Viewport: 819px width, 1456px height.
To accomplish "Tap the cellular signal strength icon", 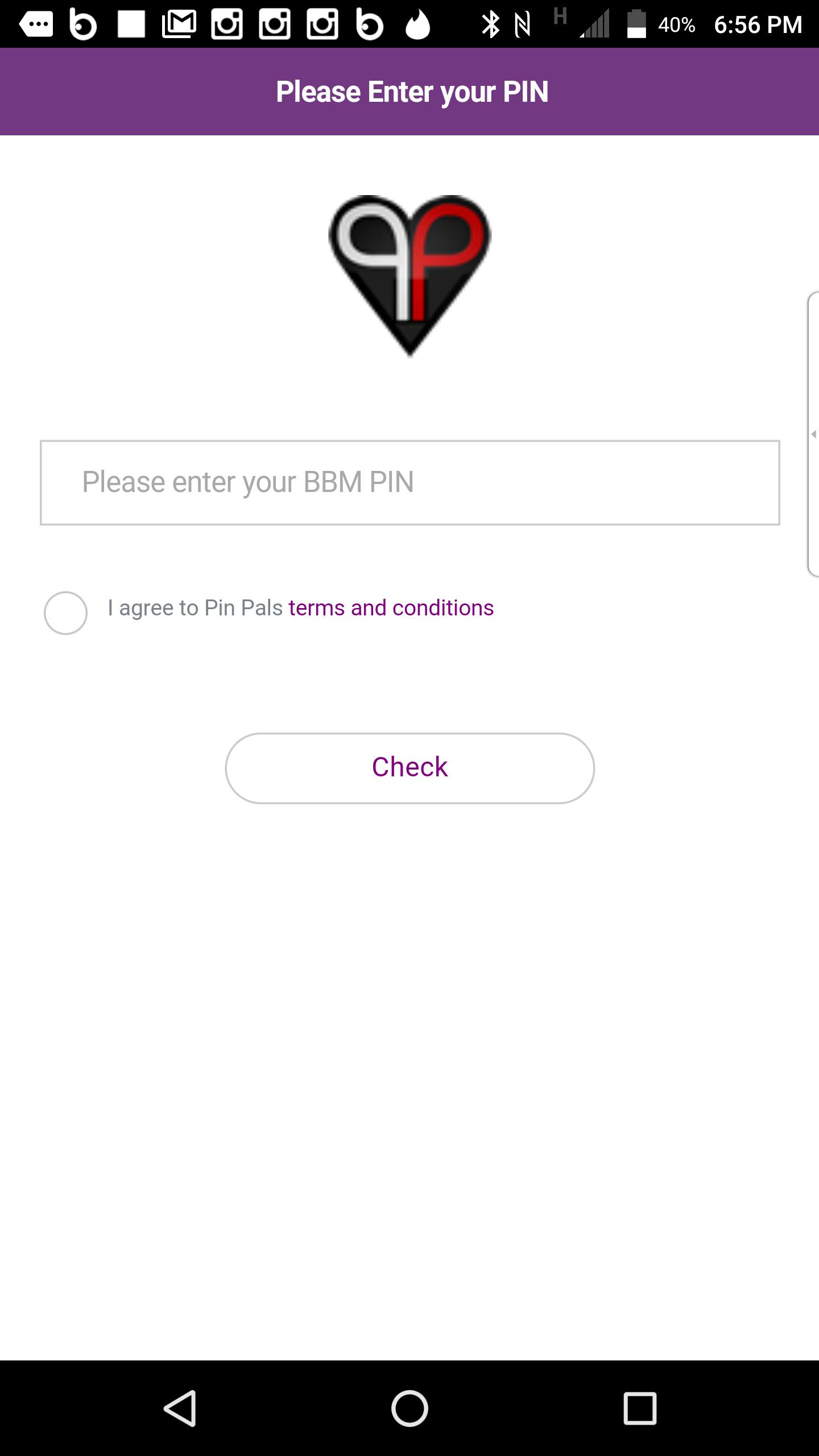I will [x=594, y=24].
